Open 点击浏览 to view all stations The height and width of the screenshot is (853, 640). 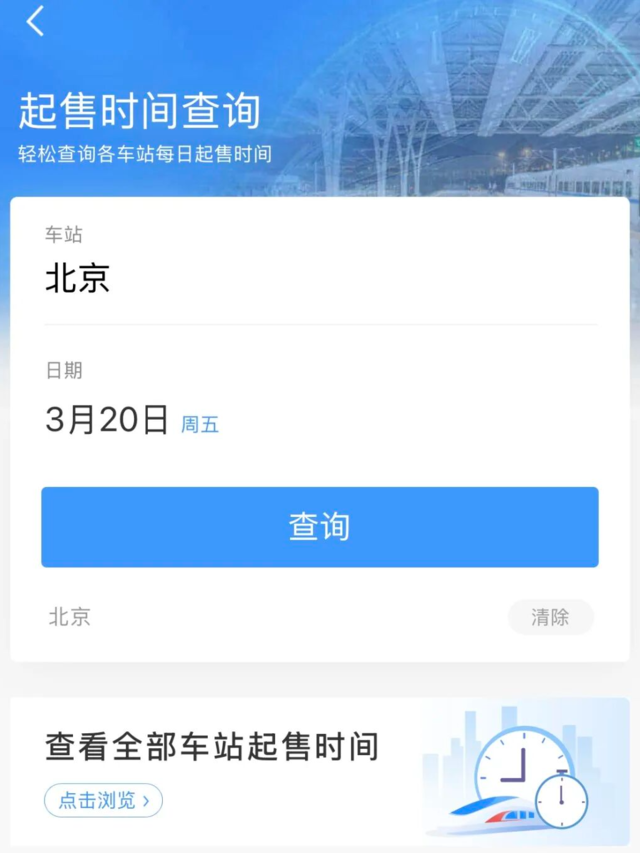(103, 800)
